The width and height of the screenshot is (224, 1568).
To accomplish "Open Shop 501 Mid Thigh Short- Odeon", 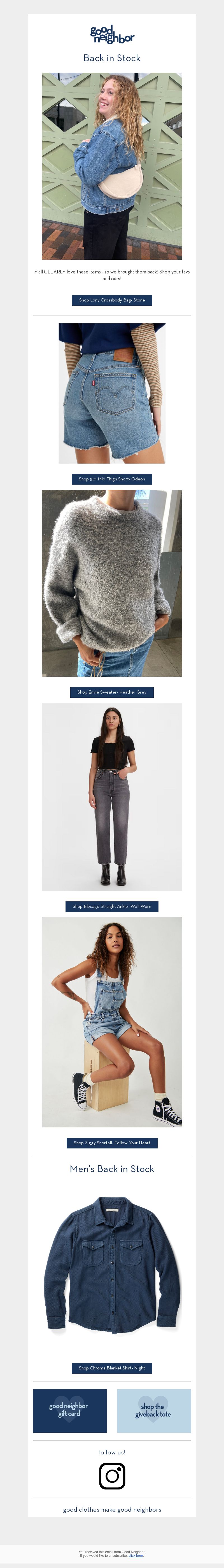I will [x=112, y=479].
